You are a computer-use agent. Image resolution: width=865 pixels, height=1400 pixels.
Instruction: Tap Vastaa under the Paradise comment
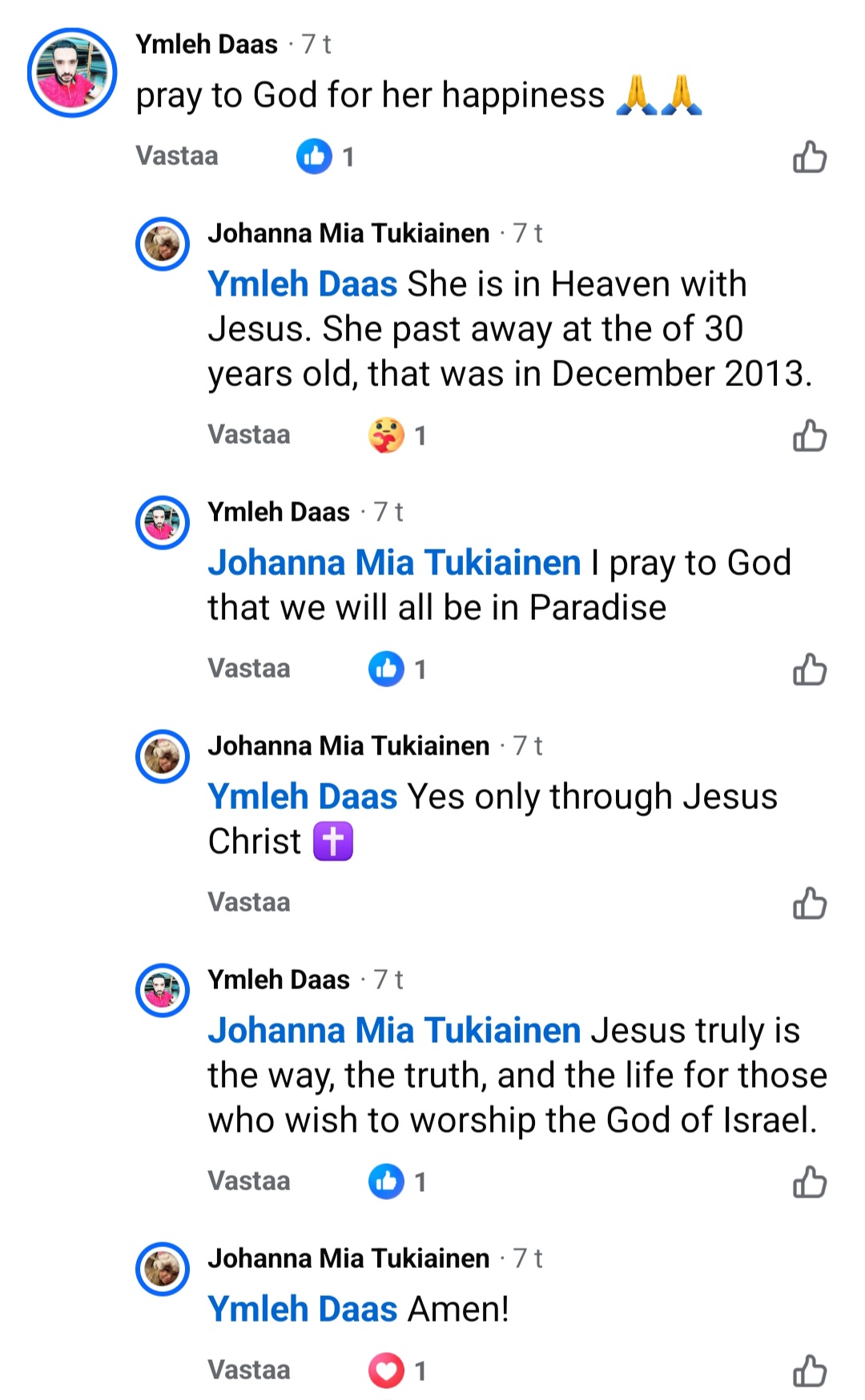248,668
